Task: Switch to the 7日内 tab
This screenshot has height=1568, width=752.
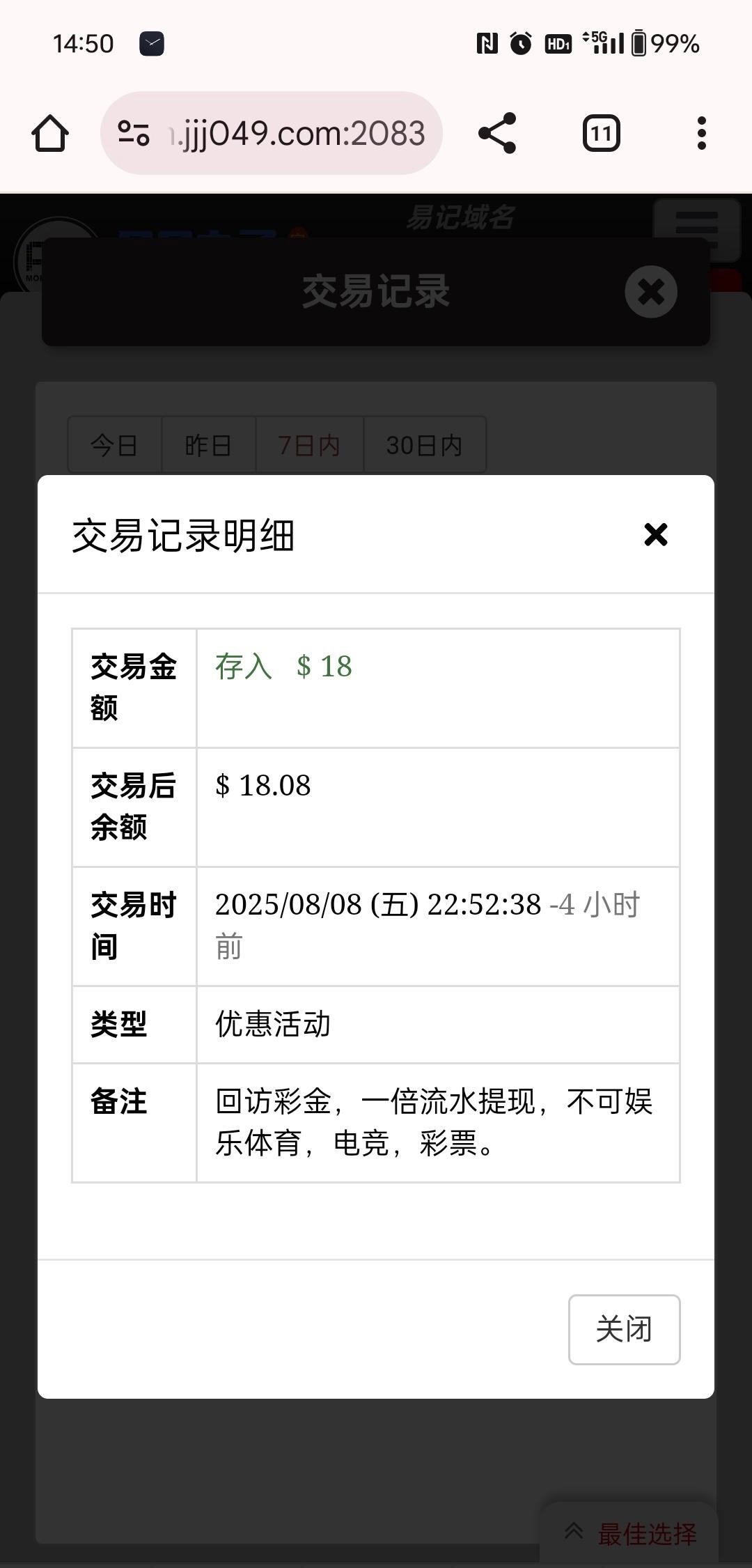Action: [x=308, y=445]
